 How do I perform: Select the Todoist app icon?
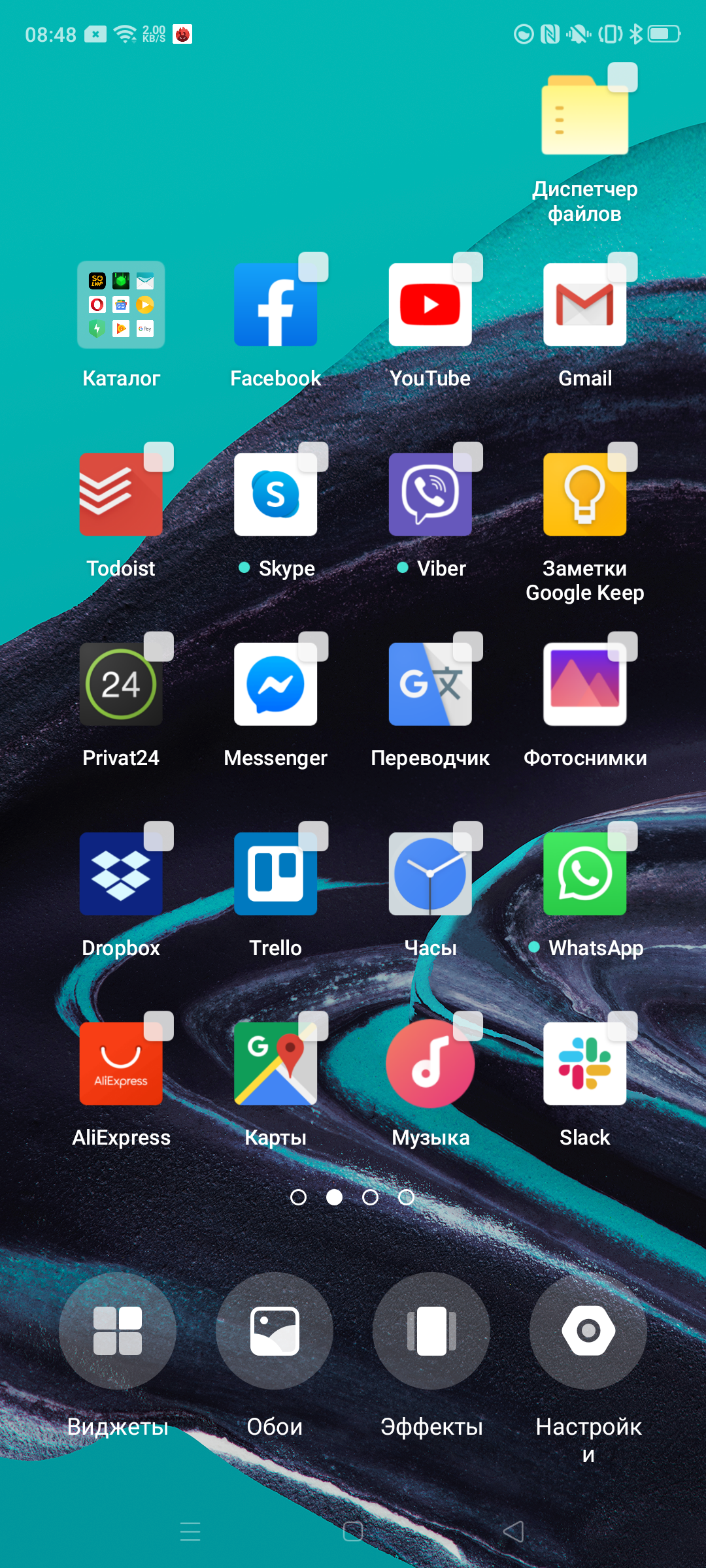coord(121,495)
